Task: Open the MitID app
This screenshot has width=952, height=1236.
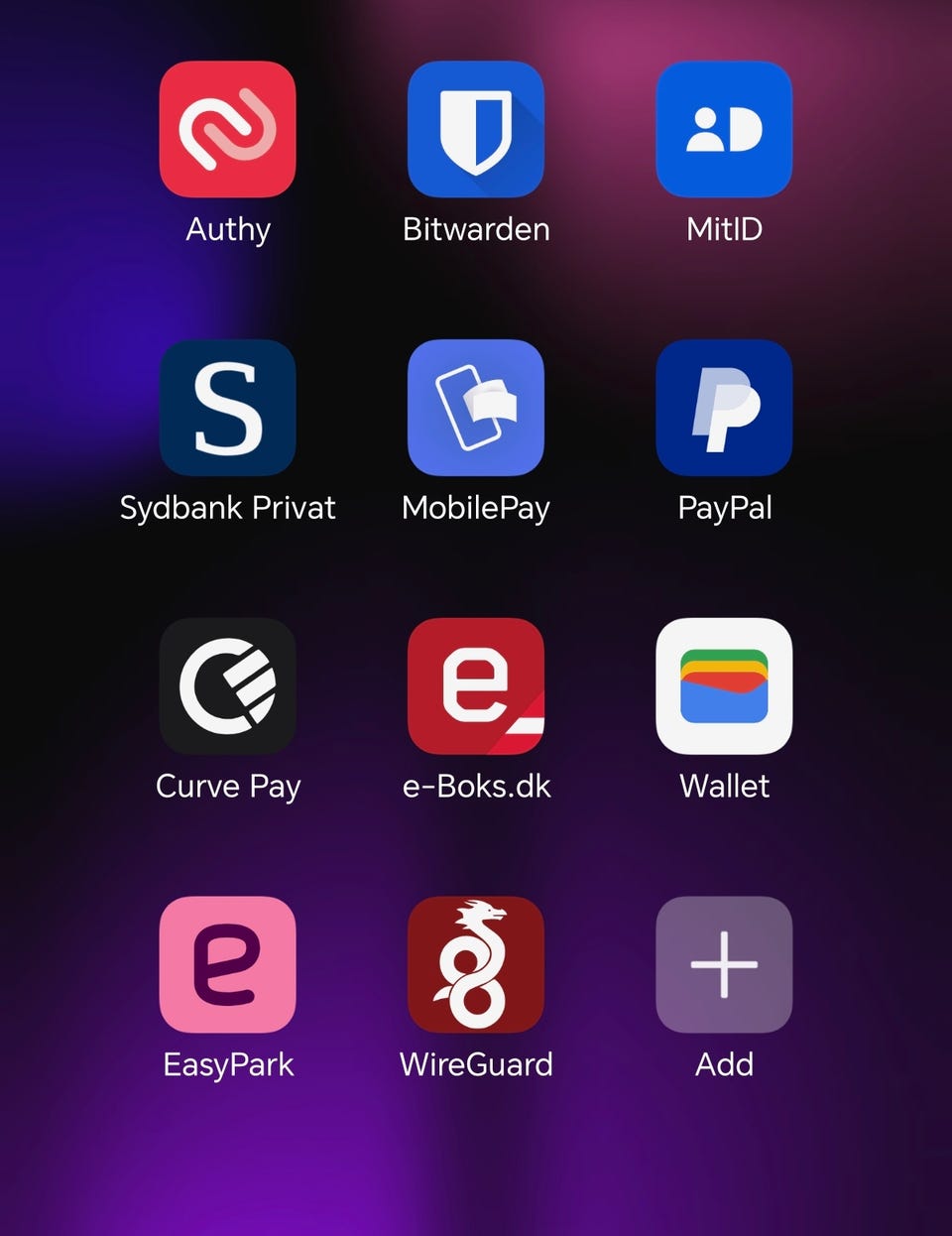Action: coord(724,129)
